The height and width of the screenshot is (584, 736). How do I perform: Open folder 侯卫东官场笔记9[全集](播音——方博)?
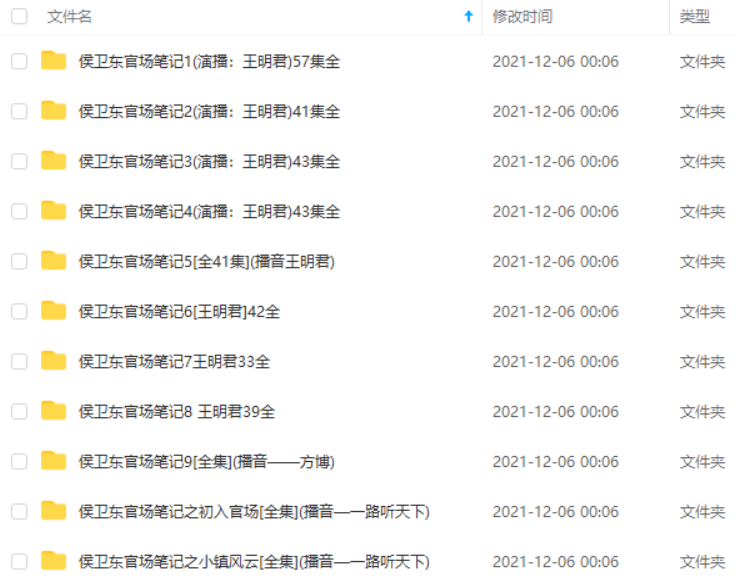[x=206, y=462]
